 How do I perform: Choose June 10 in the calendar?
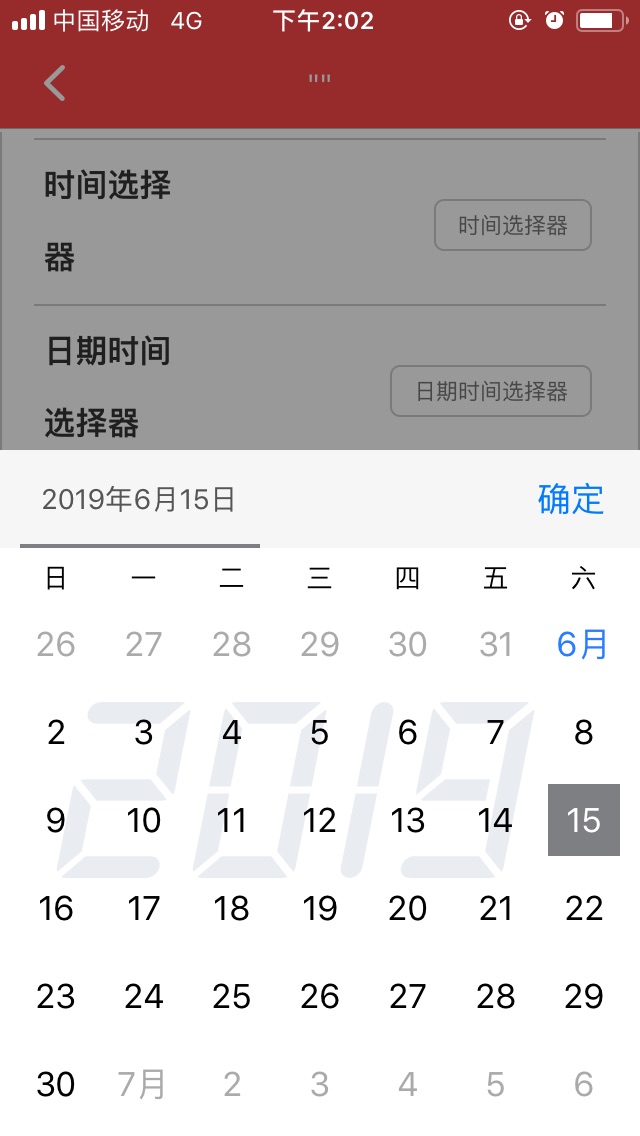point(143,821)
